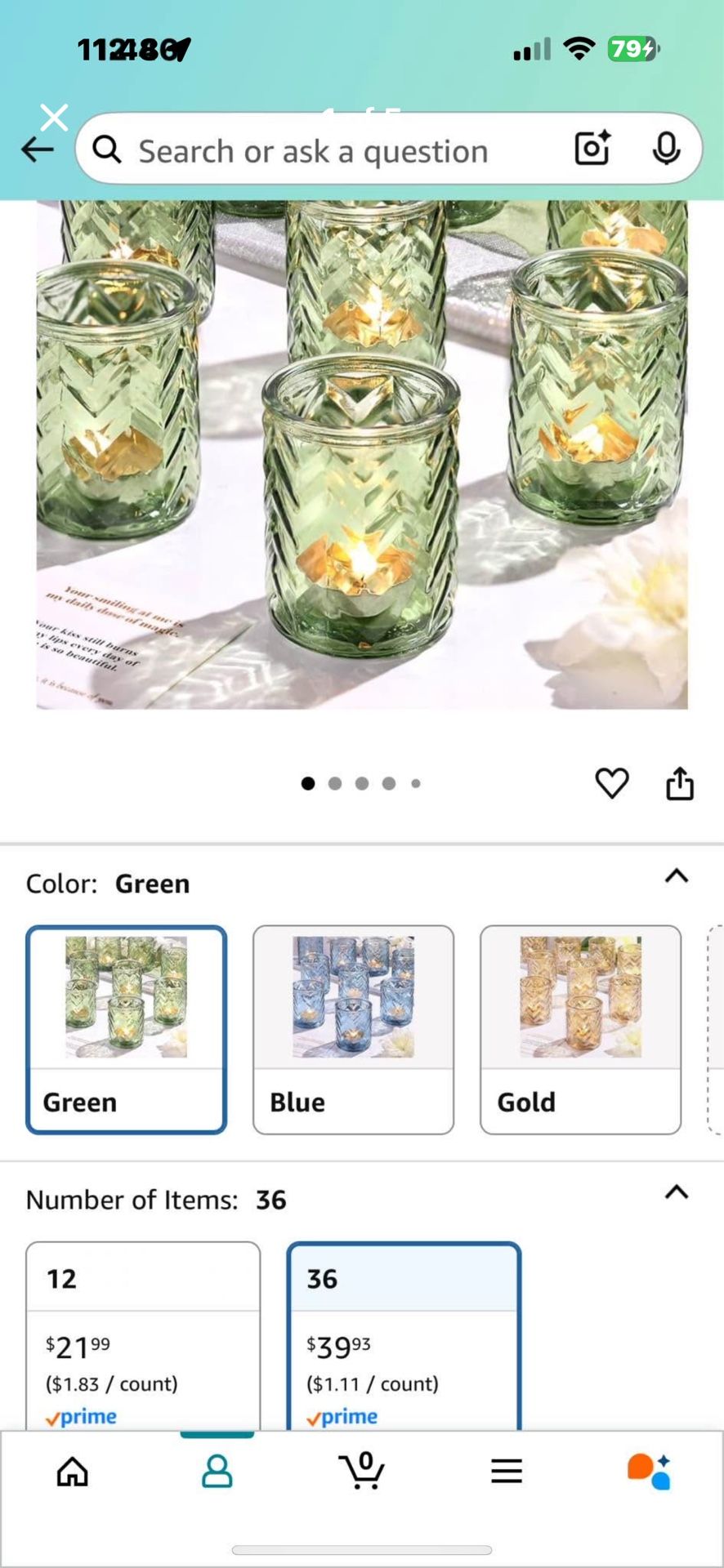The image size is (724, 1568).
Task: Select the Green color option
Action: coord(127,1029)
